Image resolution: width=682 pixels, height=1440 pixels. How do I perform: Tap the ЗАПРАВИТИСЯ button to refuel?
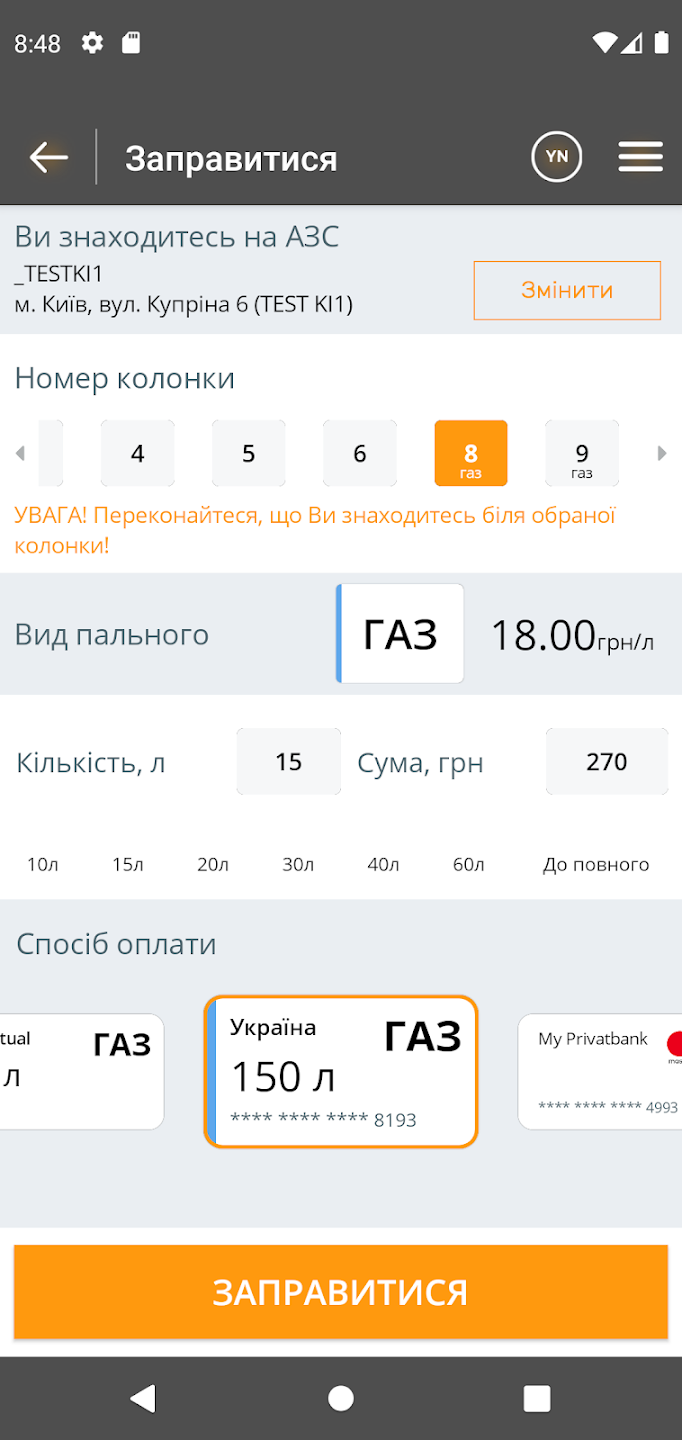341,1292
